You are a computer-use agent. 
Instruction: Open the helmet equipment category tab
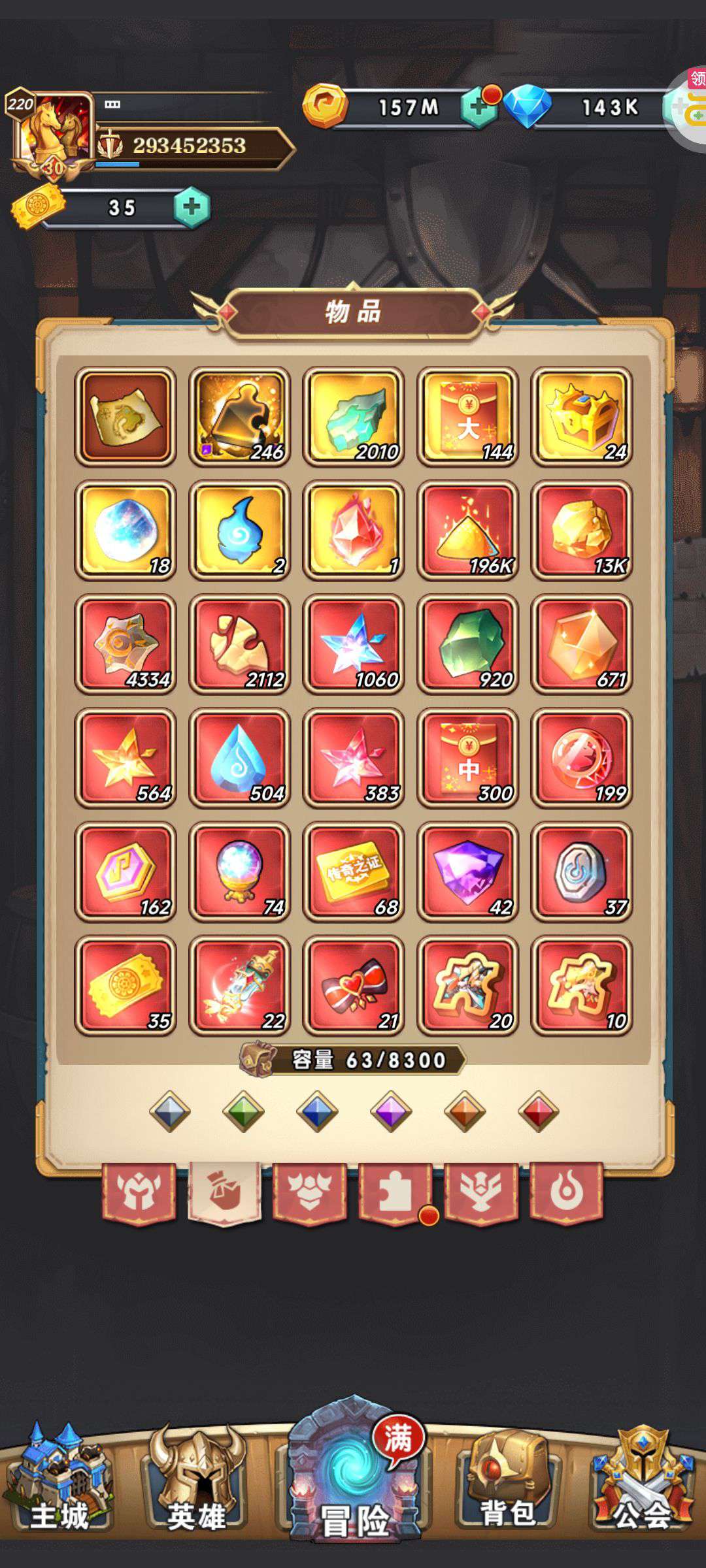pos(139,1192)
